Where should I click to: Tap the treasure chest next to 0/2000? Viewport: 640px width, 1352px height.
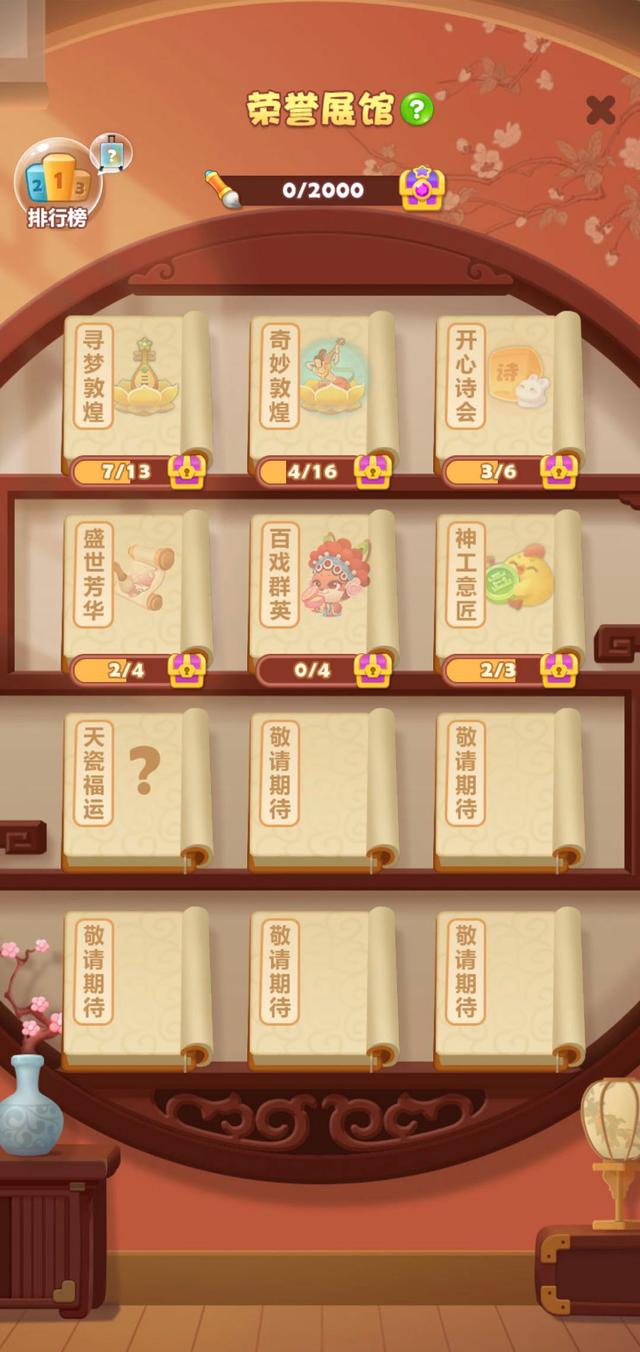click(x=422, y=189)
